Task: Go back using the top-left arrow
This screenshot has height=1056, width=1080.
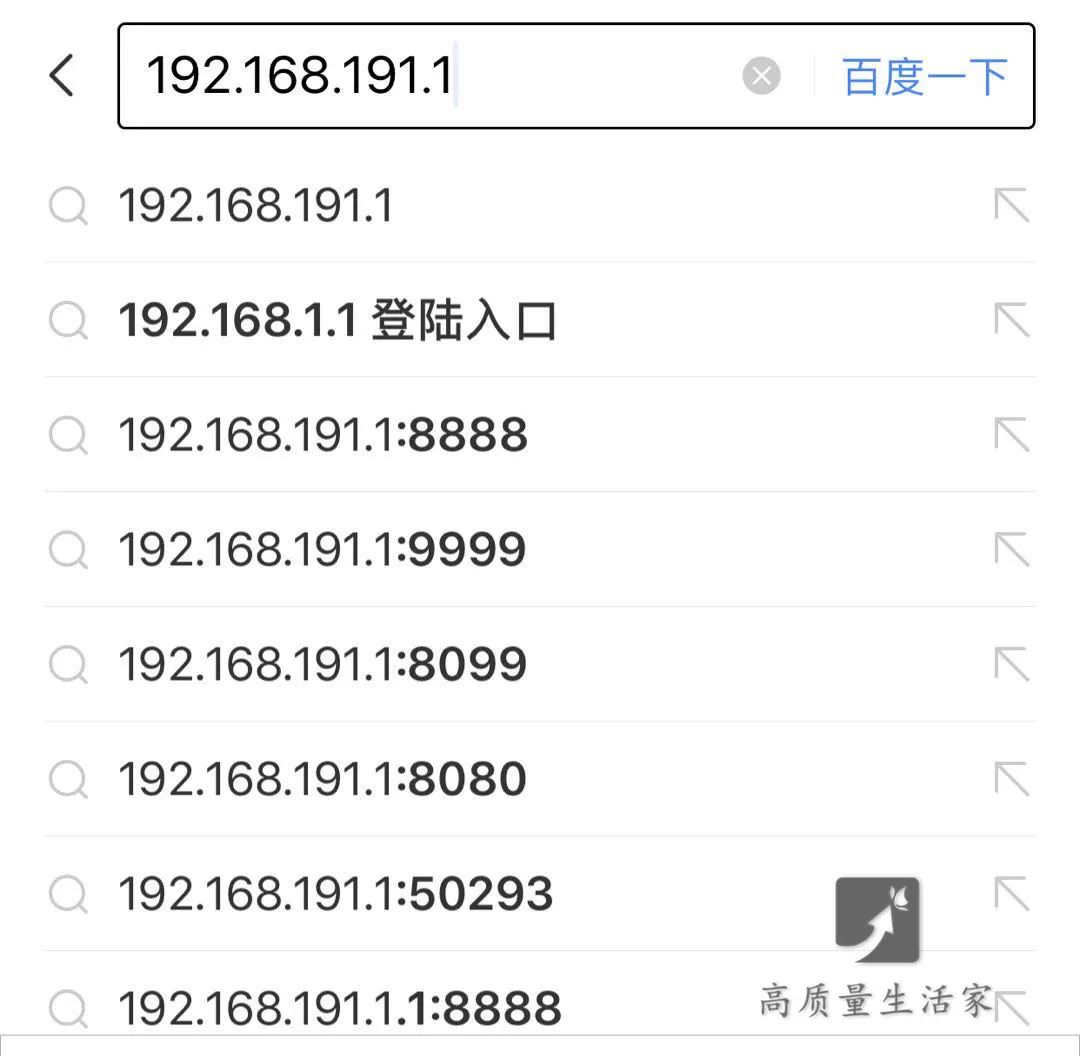Action: pyautogui.click(x=62, y=76)
